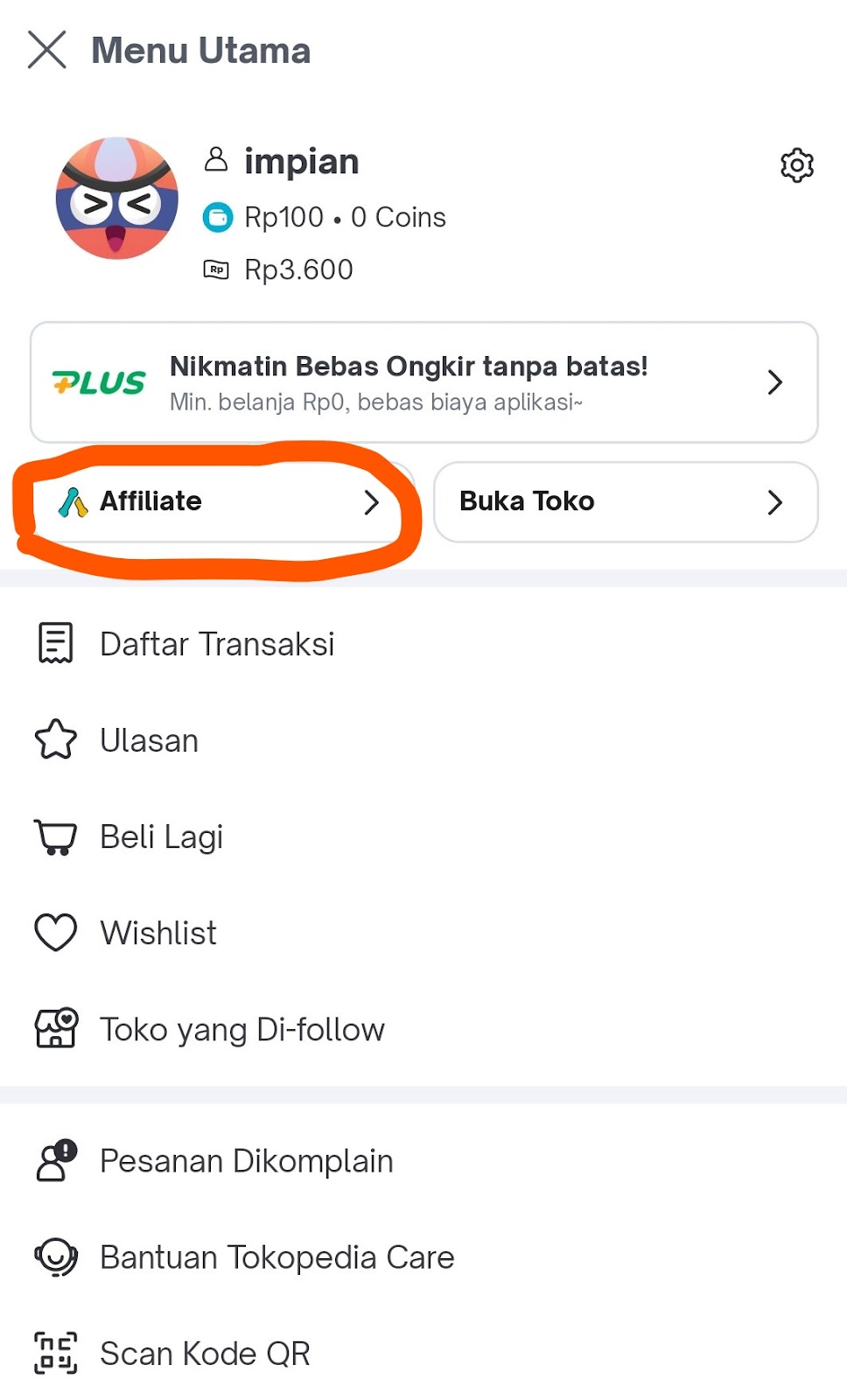Viewport: 847px width, 1400px height.
Task: Open Bantuan Tokopedia Care
Action: pos(276,1257)
